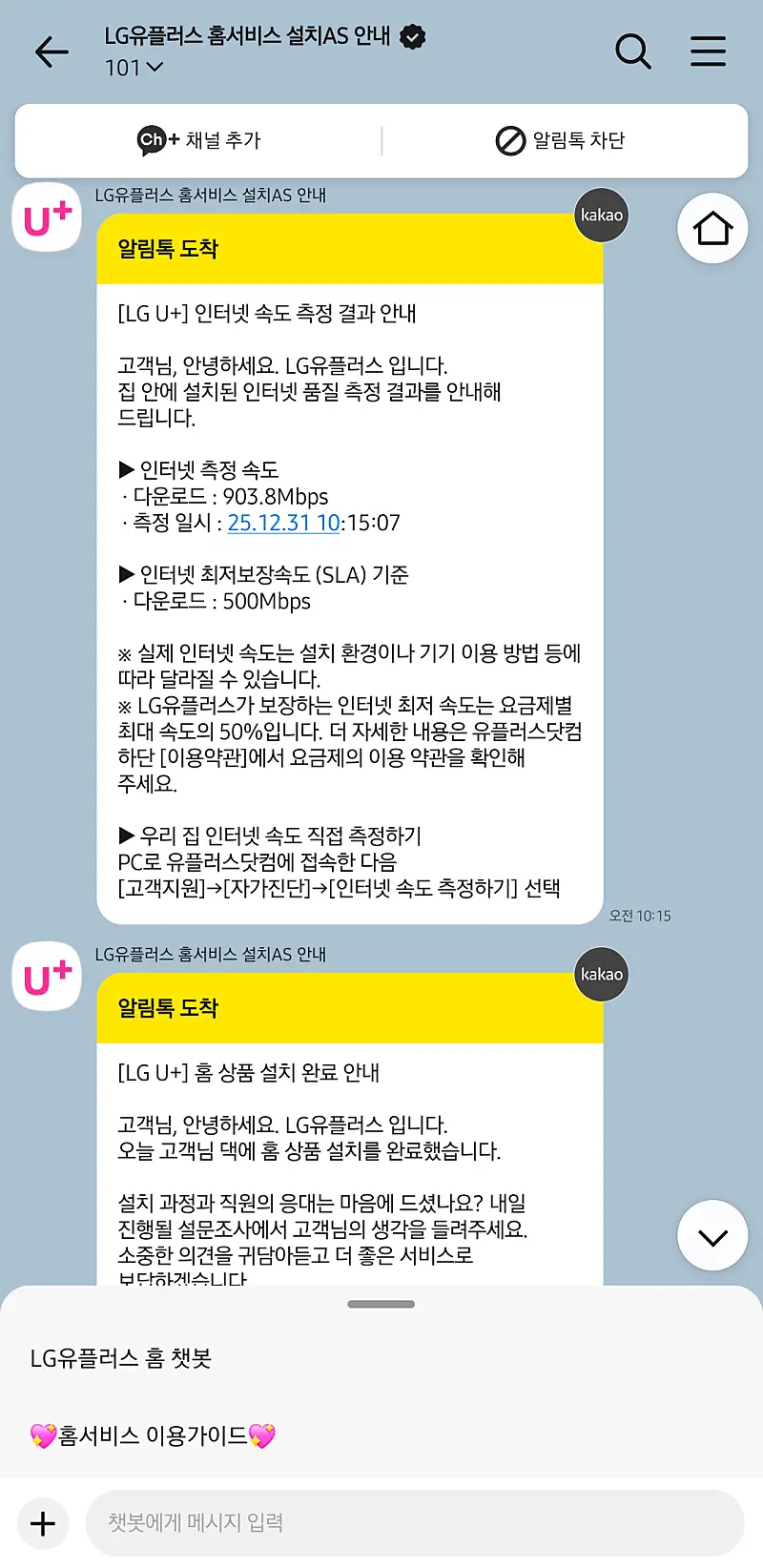Open the U+ profile picture on top message
Screen dimensions: 763x1568
coord(47,219)
